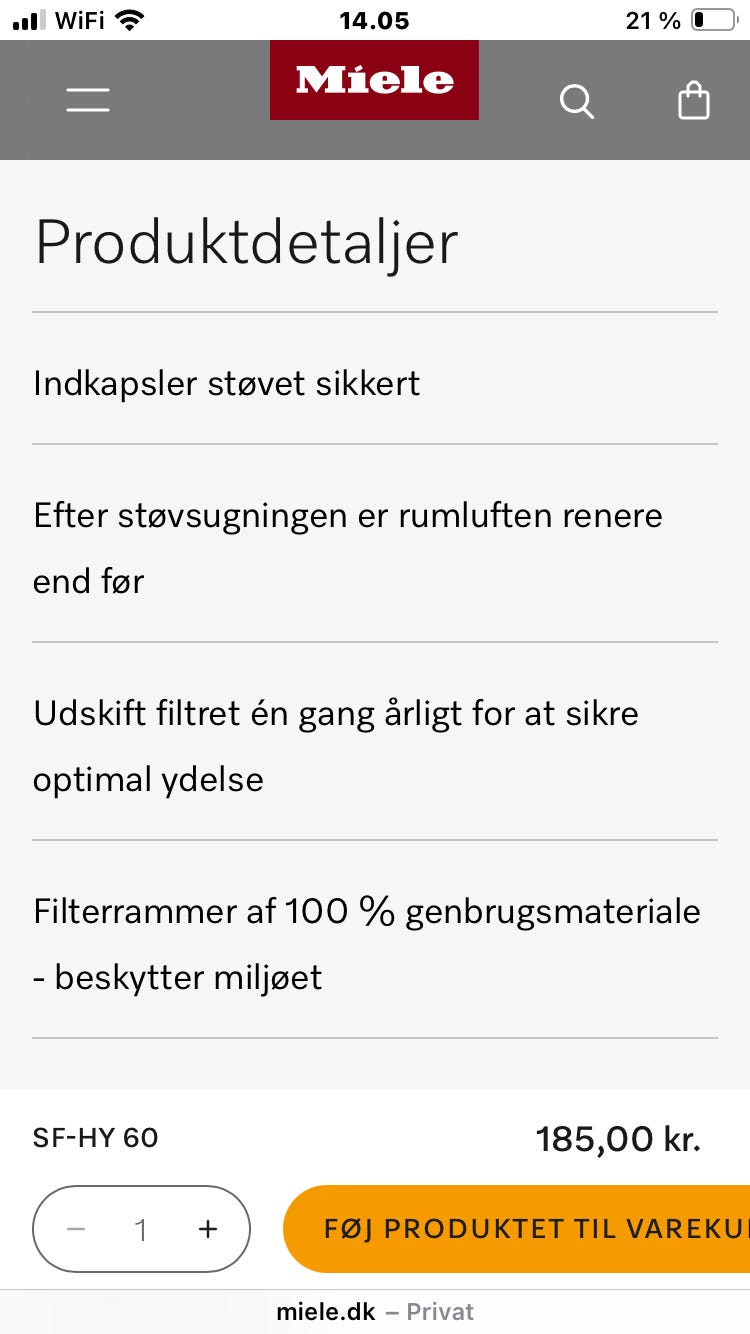Click FØJ PRODUKTET TIL VAREKURVEN
The width and height of the screenshot is (750, 1334).
tap(517, 1228)
